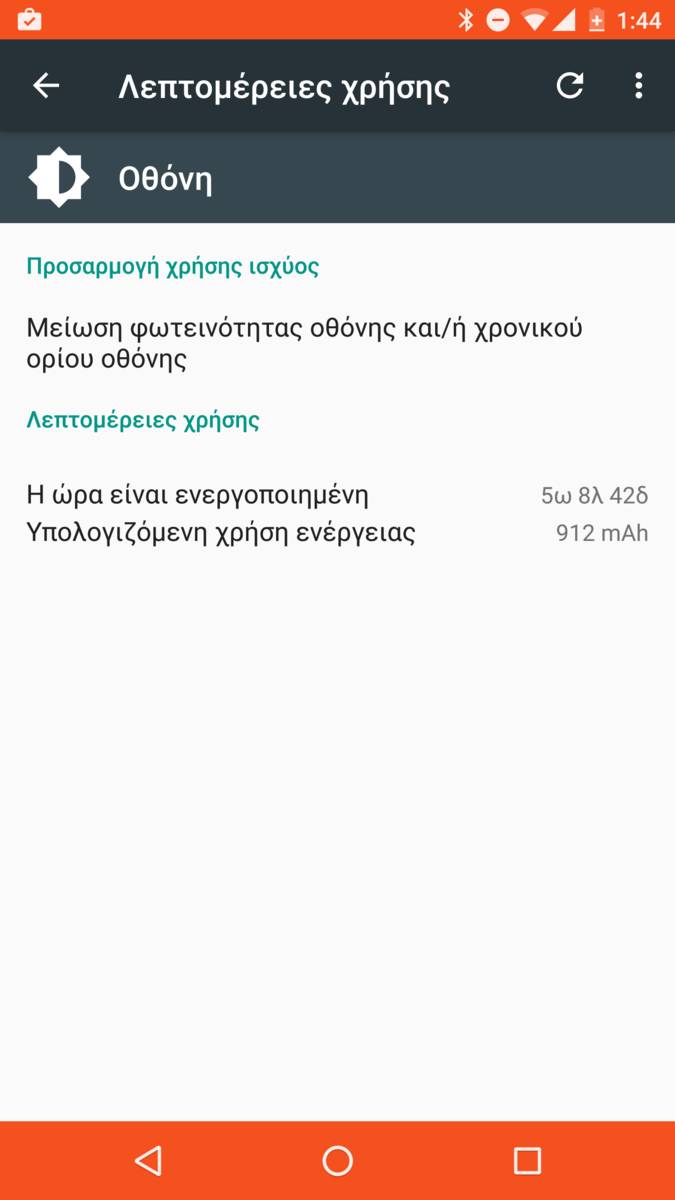
Task: Open Μείωση φωτεινότητας οθόνης setting
Action: pyautogui.click(x=305, y=343)
